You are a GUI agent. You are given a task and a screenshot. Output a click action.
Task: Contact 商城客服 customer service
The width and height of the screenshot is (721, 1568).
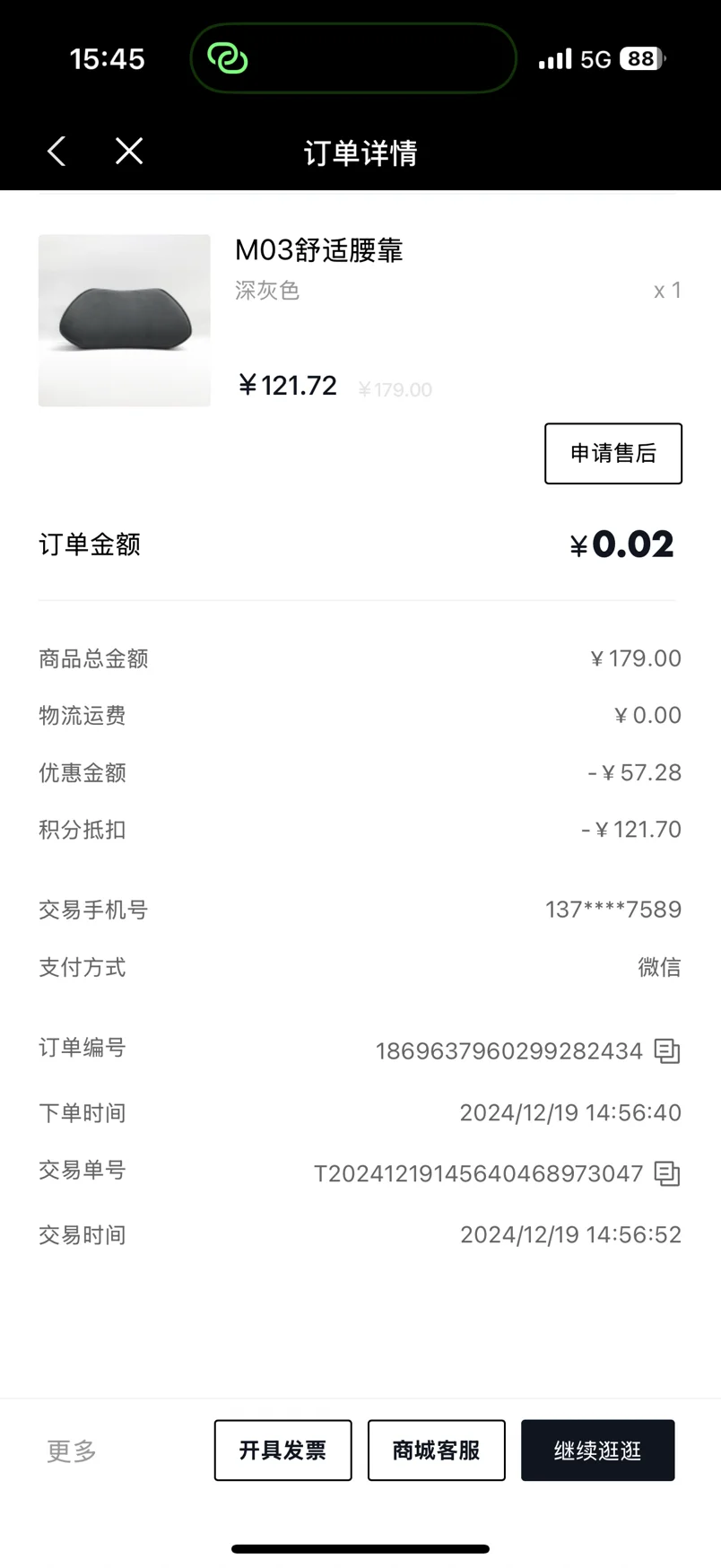437,1450
